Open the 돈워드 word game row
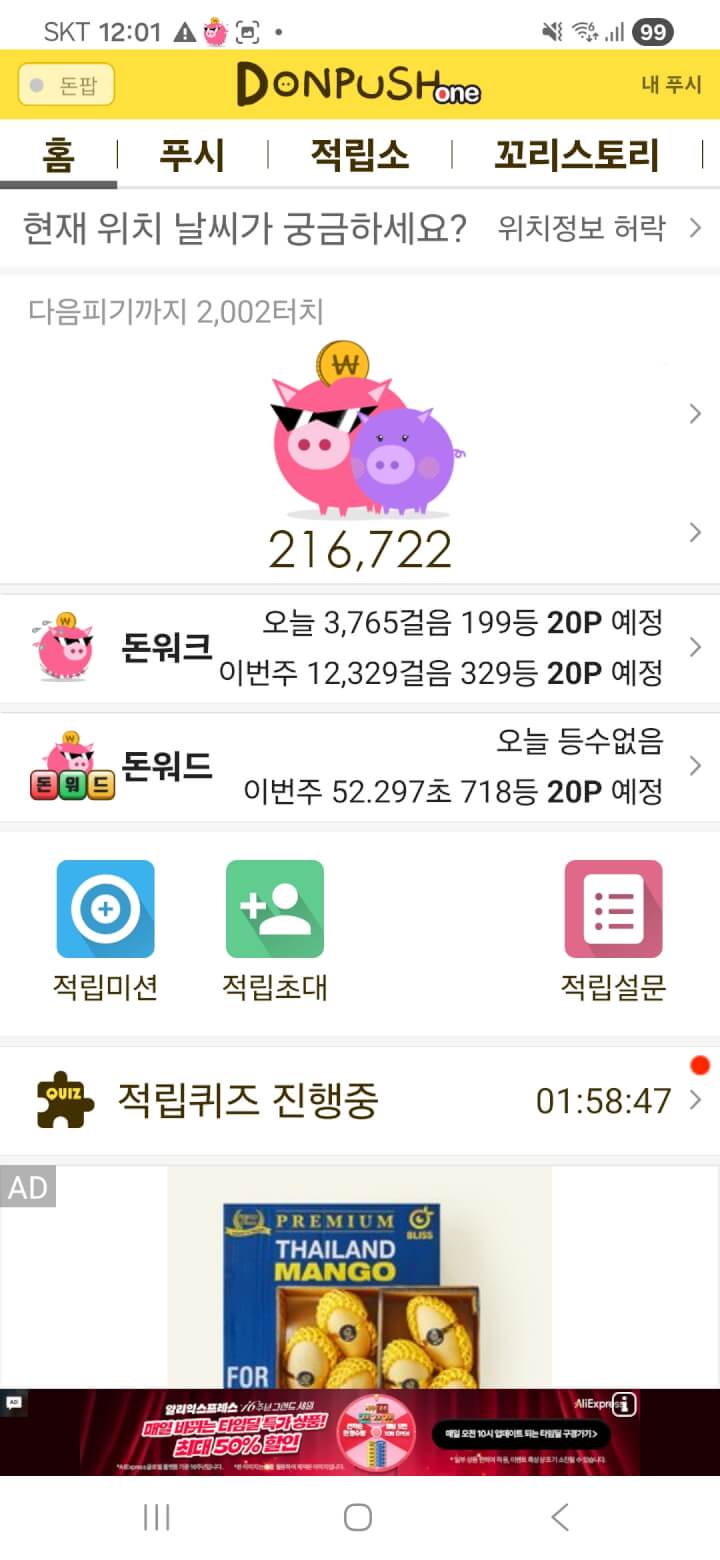The width and height of the screenshot is (720, 1560). [x=360, y=767]
